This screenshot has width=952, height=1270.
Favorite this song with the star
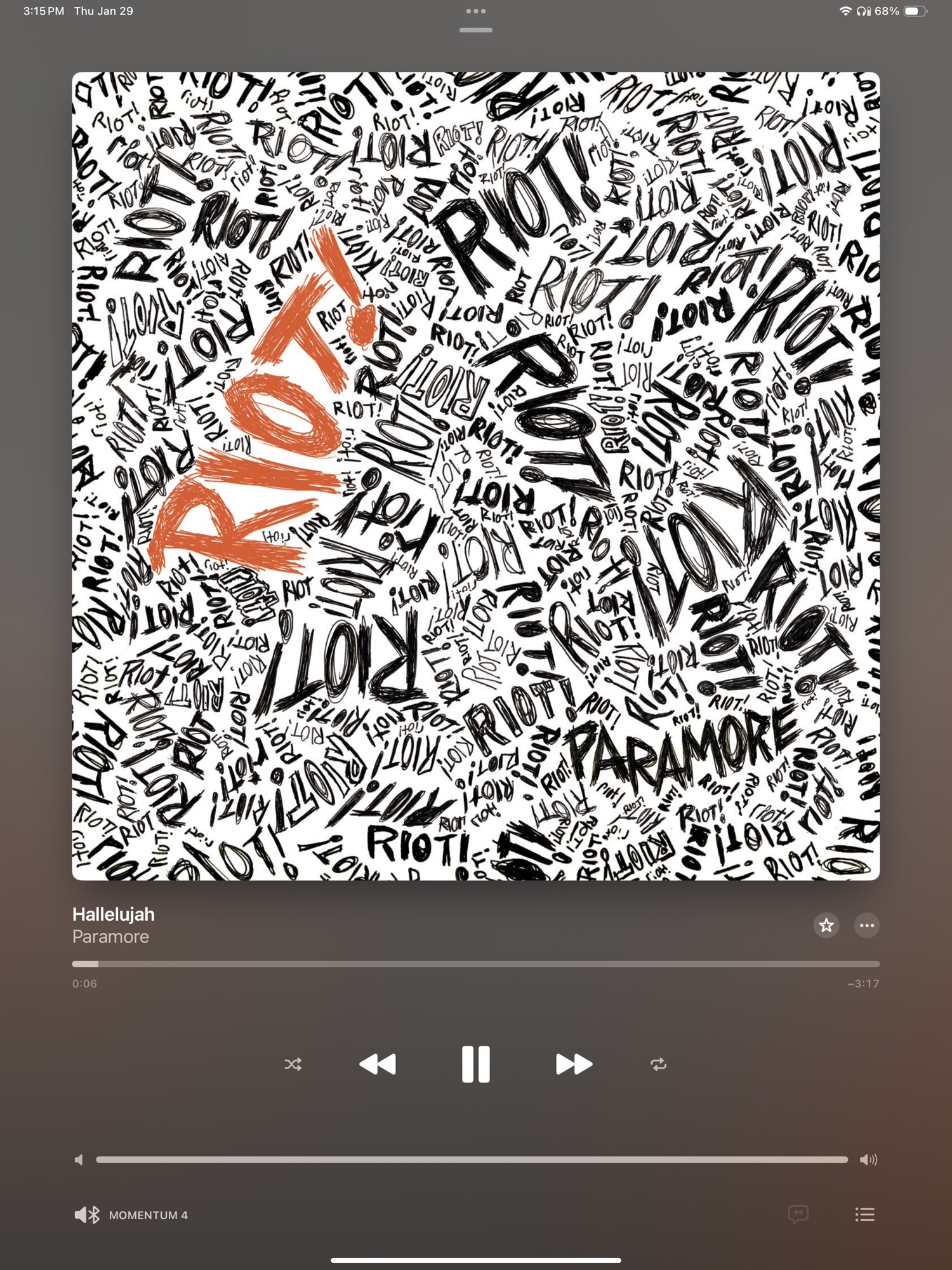(826, 925)
